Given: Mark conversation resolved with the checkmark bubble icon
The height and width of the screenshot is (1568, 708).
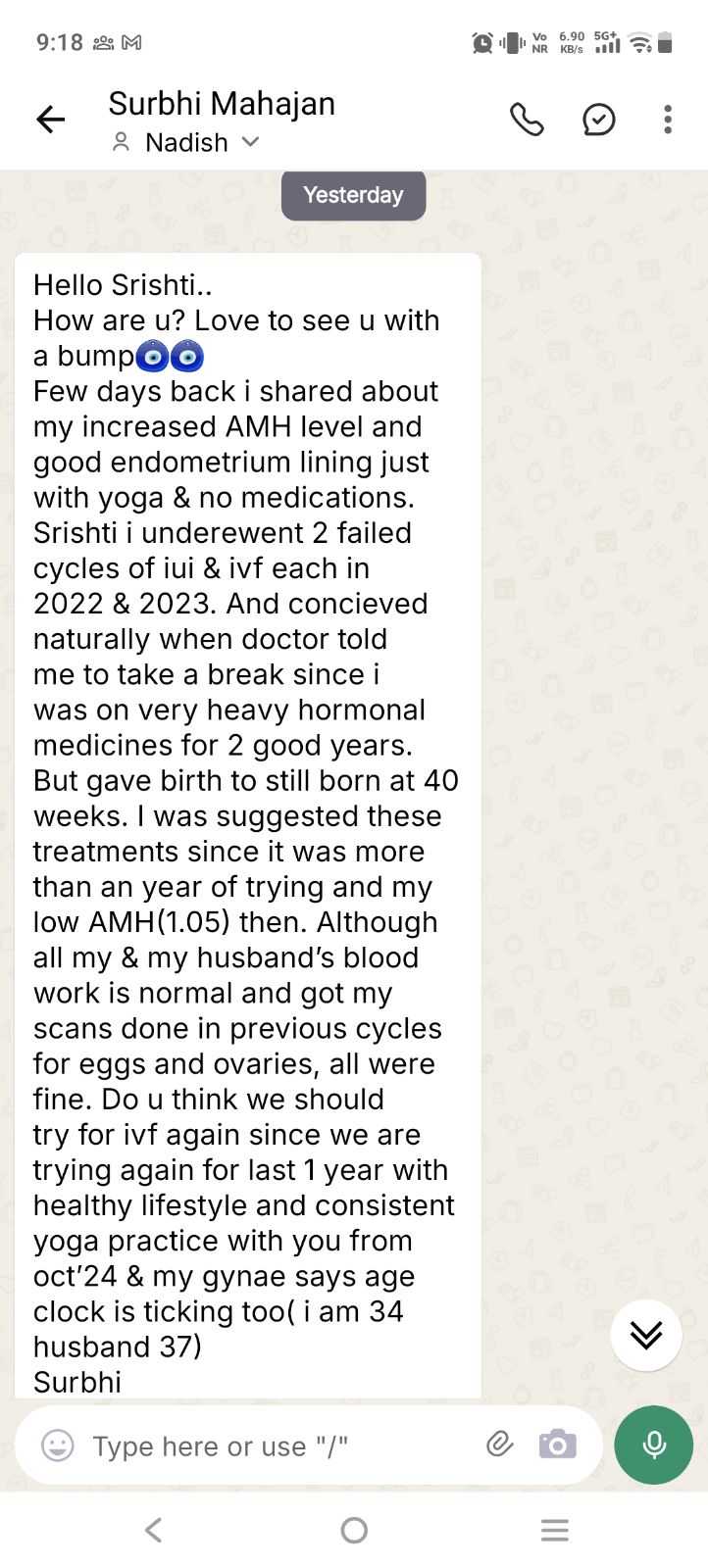Looking at the screenshot, I should (599, 120).
